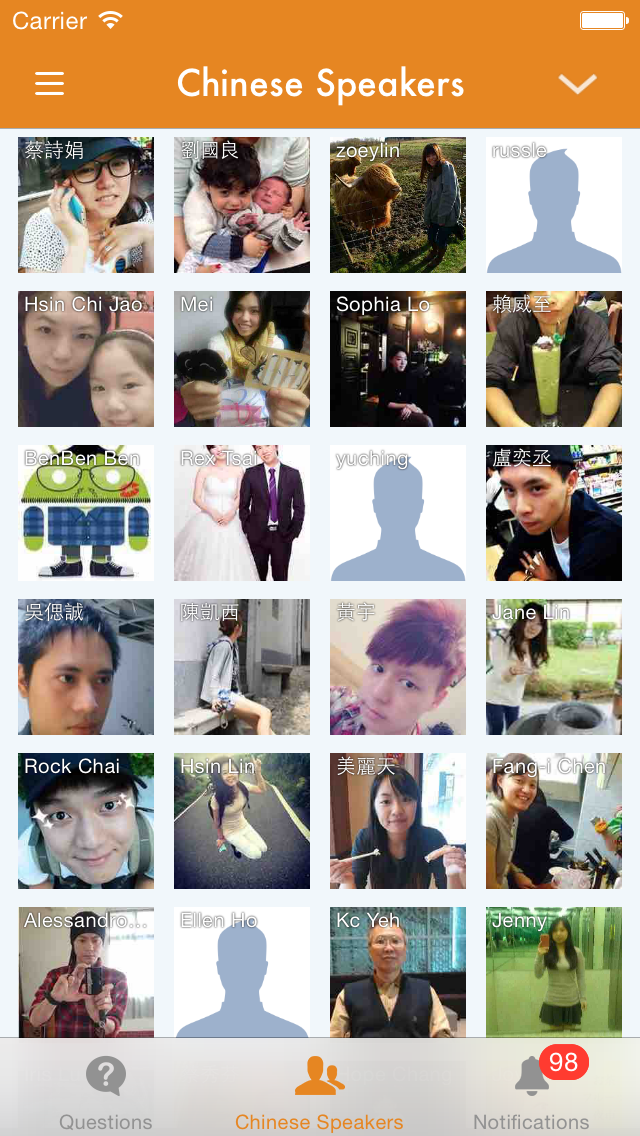This screenshot has height=1136, width=640.
Task: Tap Mei's profile picture
Action: click(242, 359)
